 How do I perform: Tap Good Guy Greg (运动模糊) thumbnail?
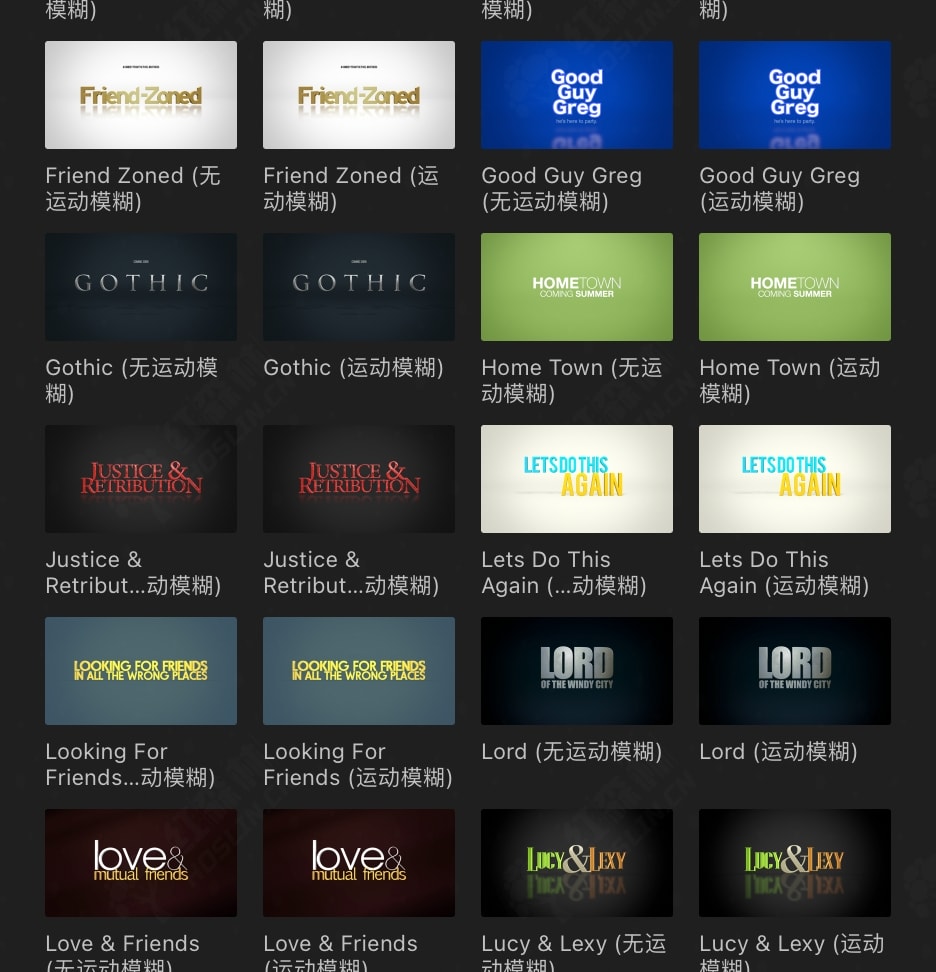795,95
